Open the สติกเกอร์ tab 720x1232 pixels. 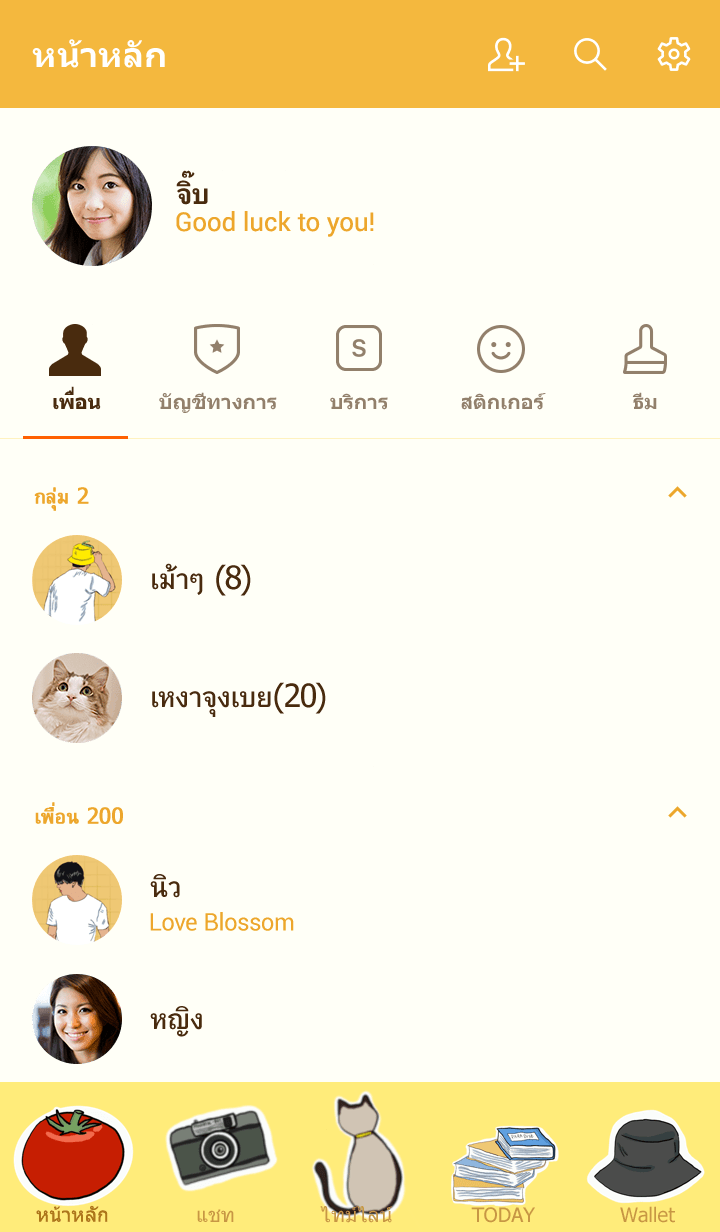coord(502,370)
